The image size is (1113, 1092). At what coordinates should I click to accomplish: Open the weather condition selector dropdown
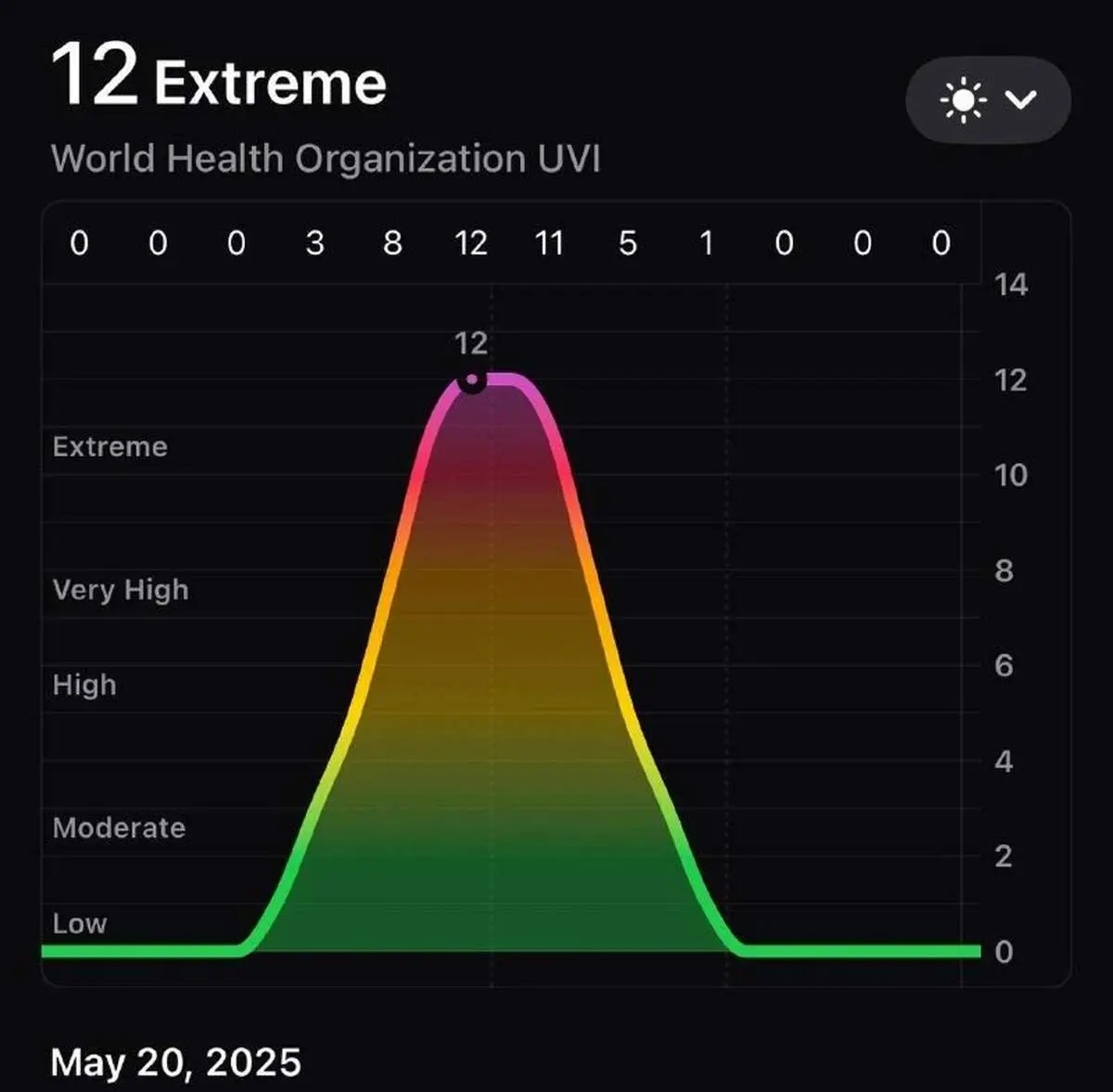click(x=988, y=99)
